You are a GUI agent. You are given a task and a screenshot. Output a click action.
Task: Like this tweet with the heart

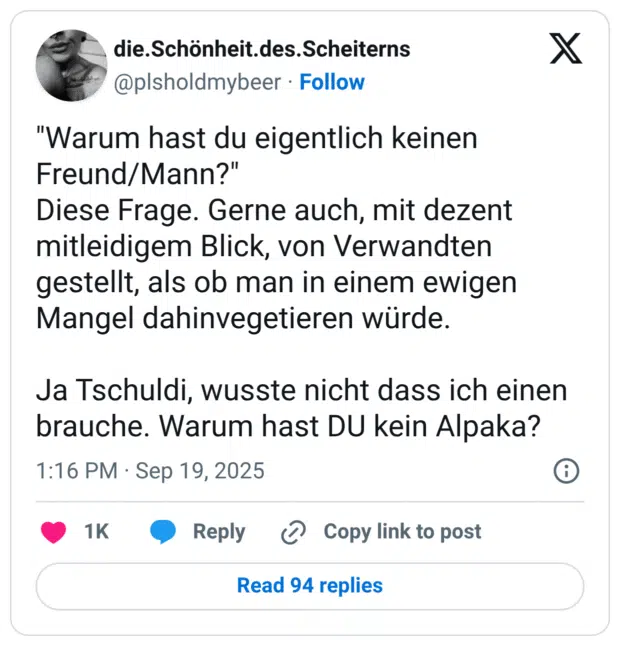point(54,532)
